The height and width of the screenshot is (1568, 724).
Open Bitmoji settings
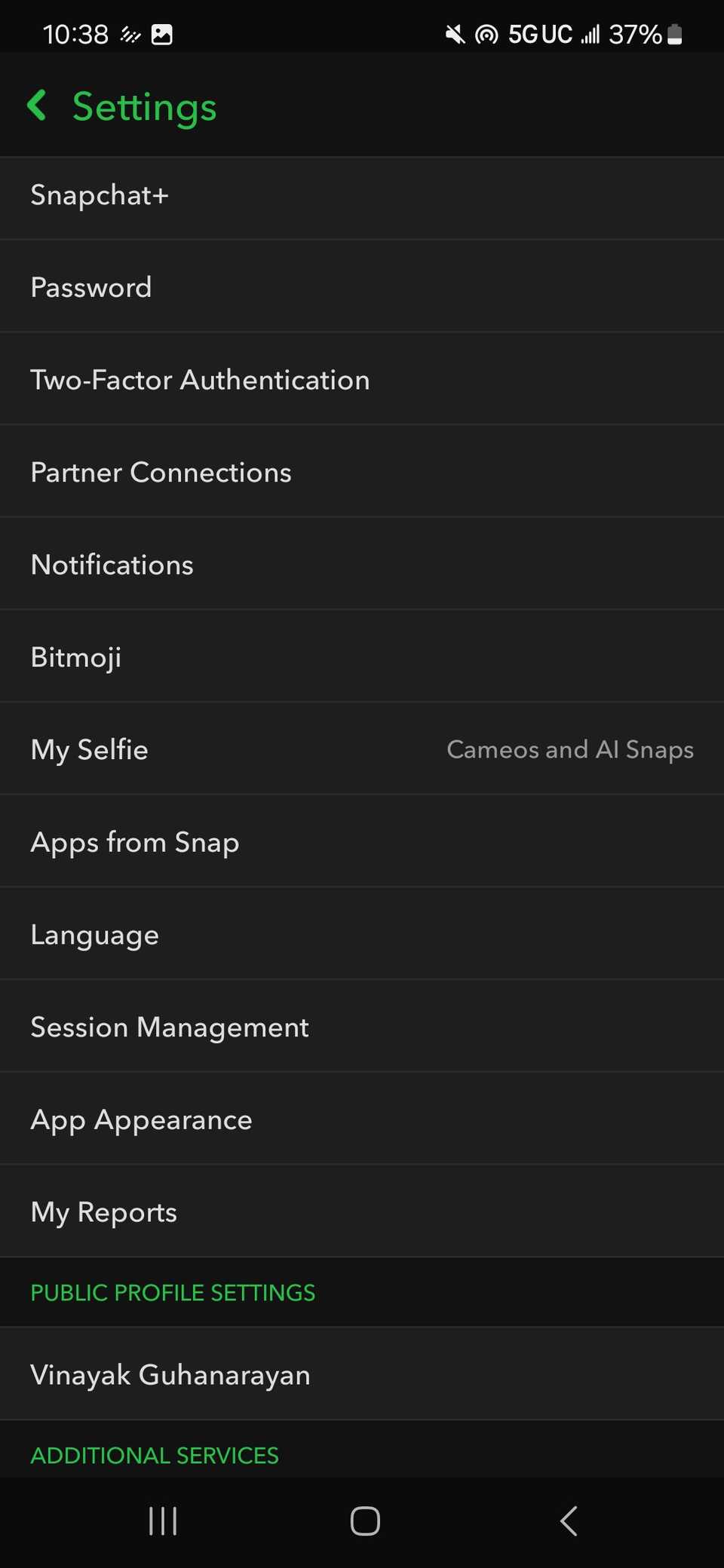coord(362,657)
